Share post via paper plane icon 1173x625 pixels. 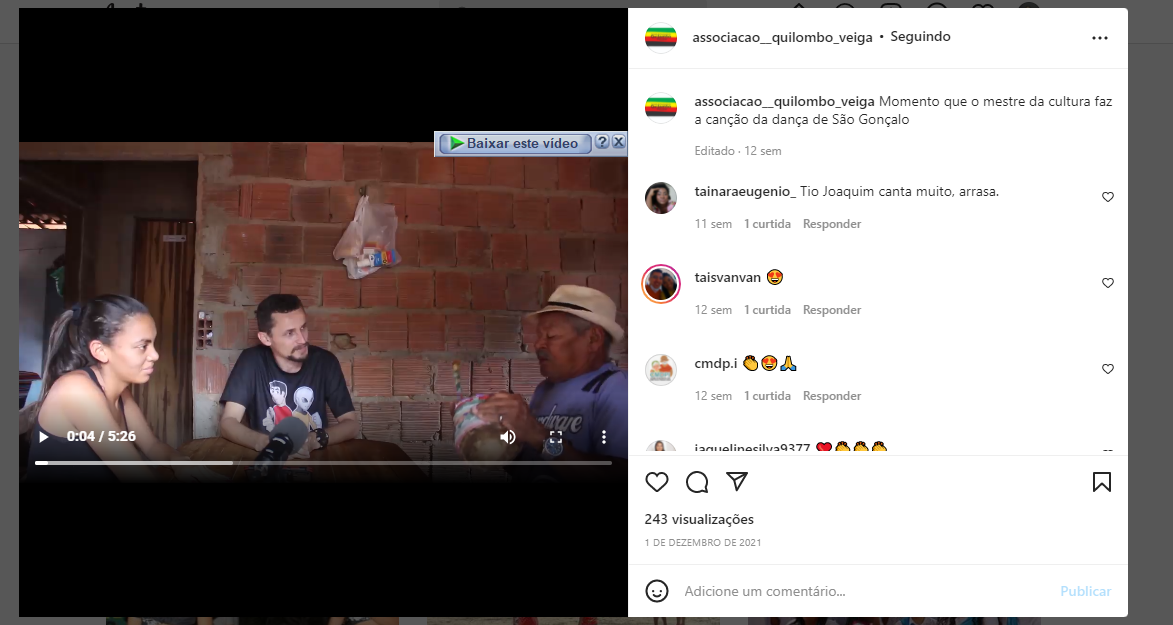pyautogui.click(x=737, y=482)
